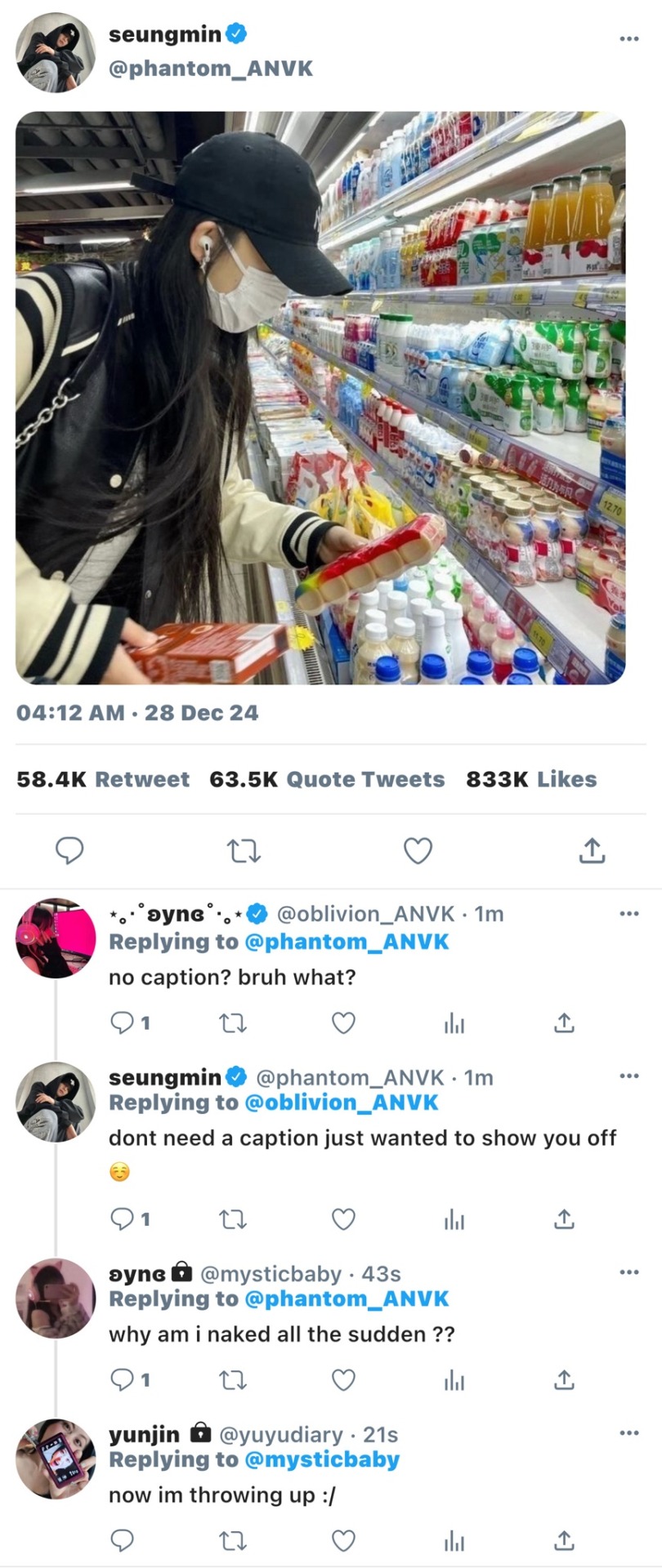View the 833K Likes list
Image resolution: width=662 pixels, height=1568 pixels.
tap(531, 779)
